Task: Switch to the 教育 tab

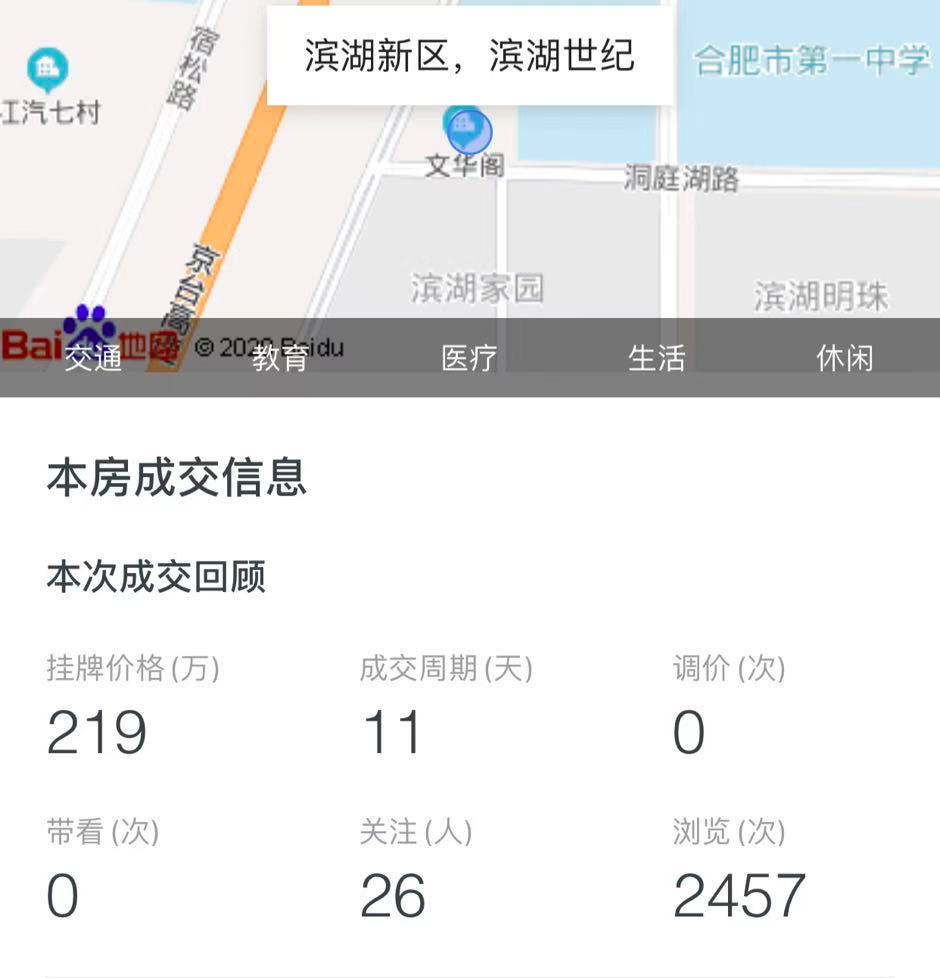Action: [x=281, y=358]
